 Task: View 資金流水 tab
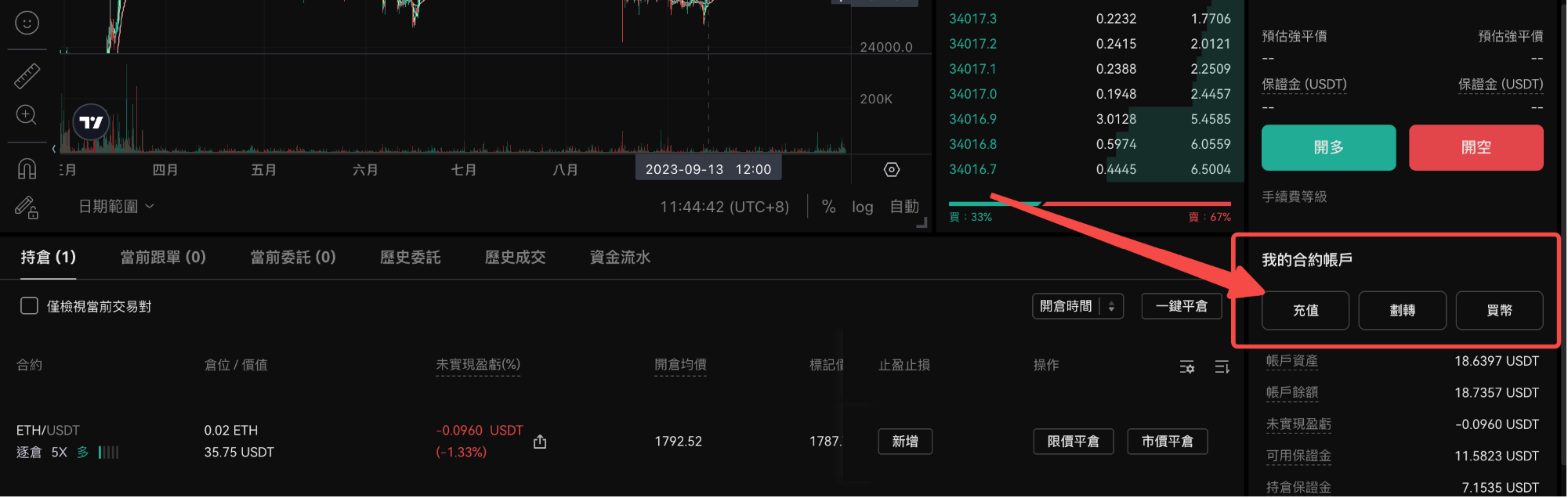(620, 258)
